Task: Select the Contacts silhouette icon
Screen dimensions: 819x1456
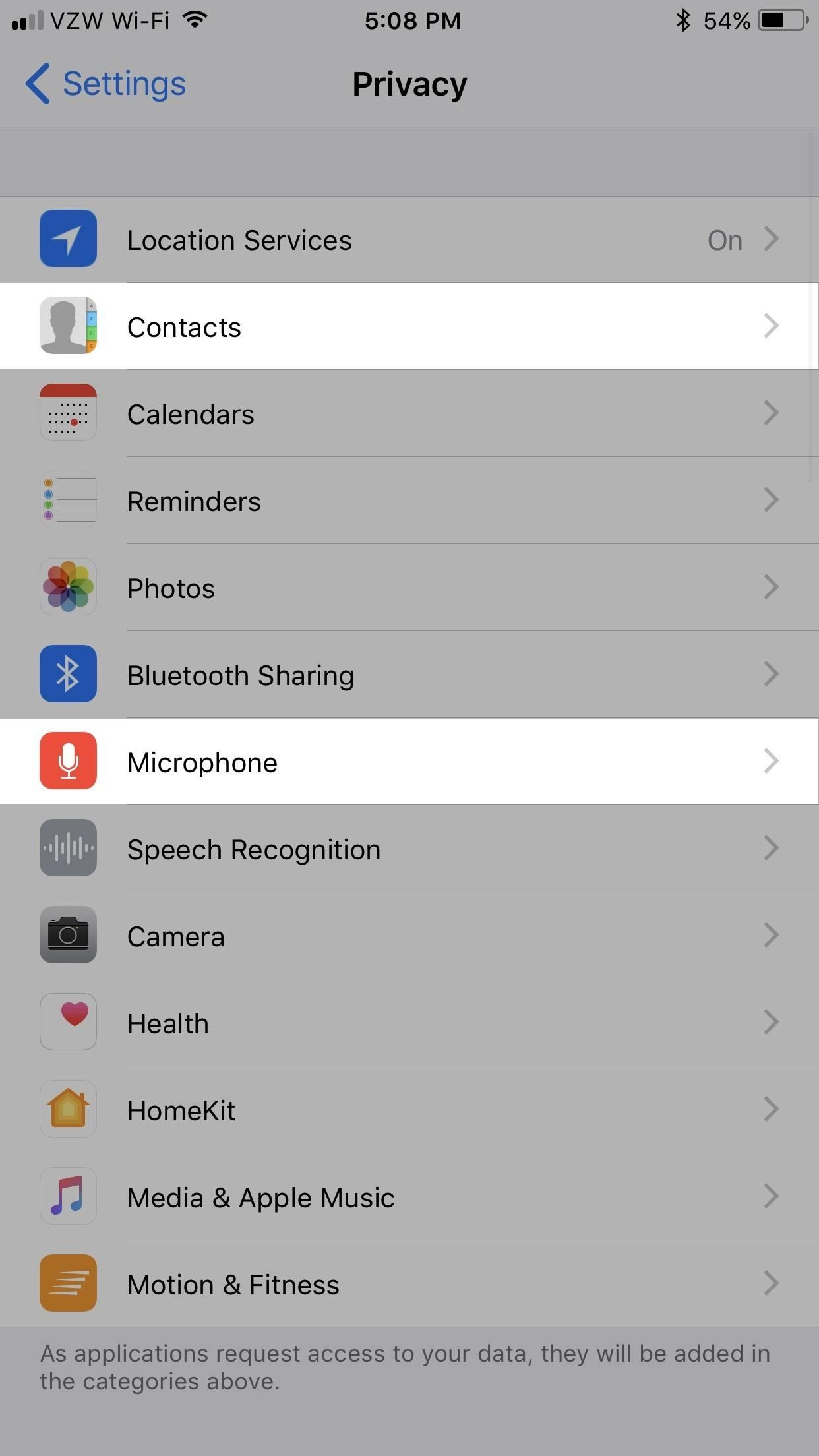Action: (68, 326)
